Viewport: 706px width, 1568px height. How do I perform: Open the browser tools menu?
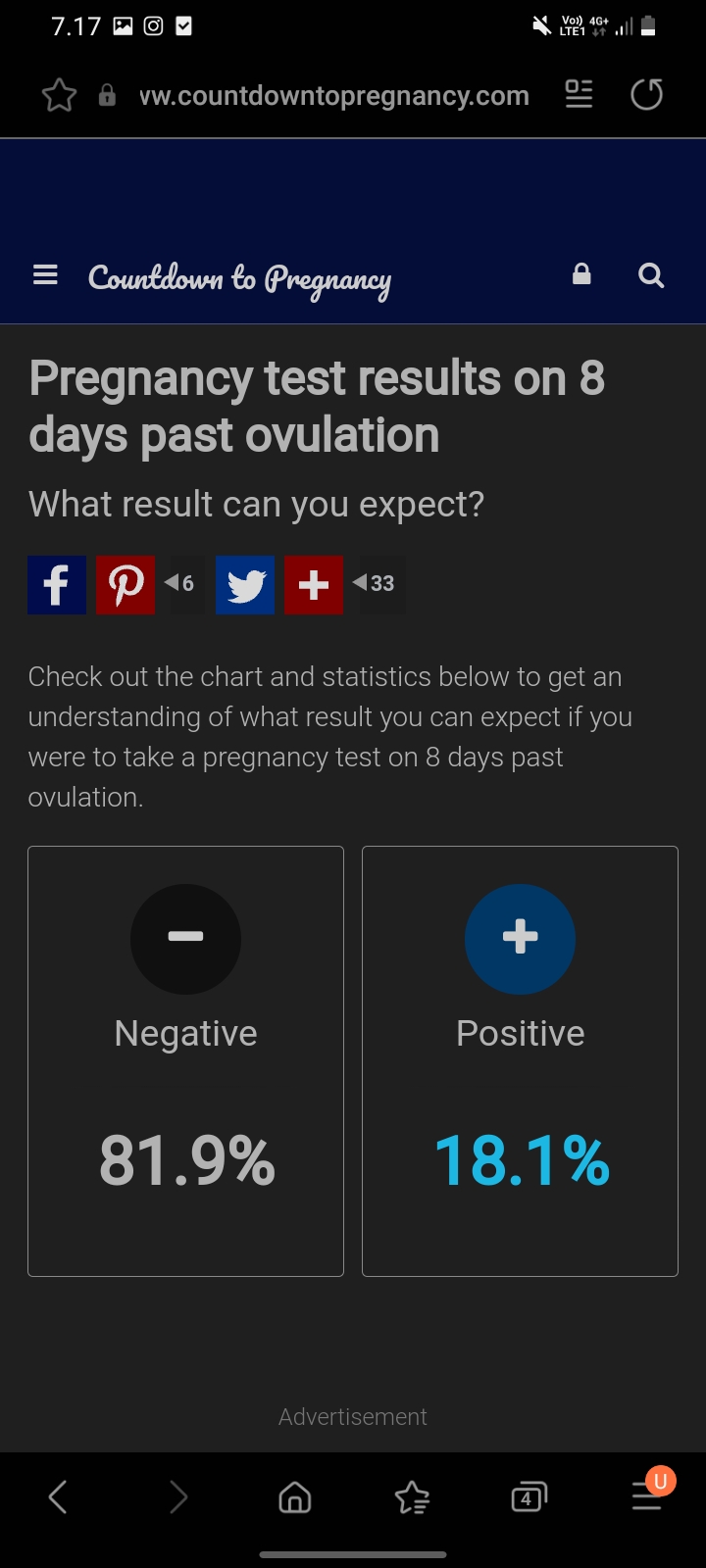point(646,1496)
